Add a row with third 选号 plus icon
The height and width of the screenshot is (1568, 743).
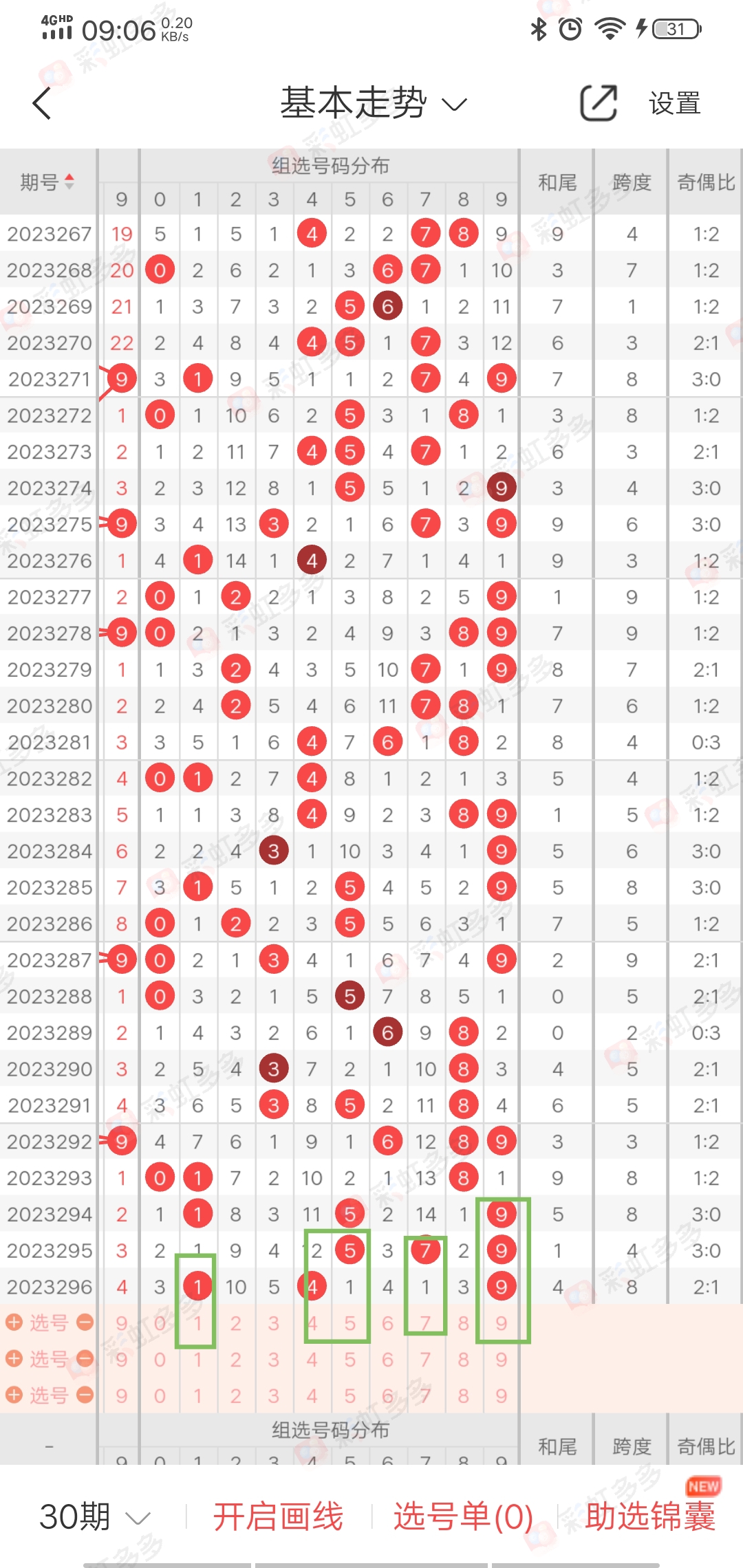[14, 1395]
